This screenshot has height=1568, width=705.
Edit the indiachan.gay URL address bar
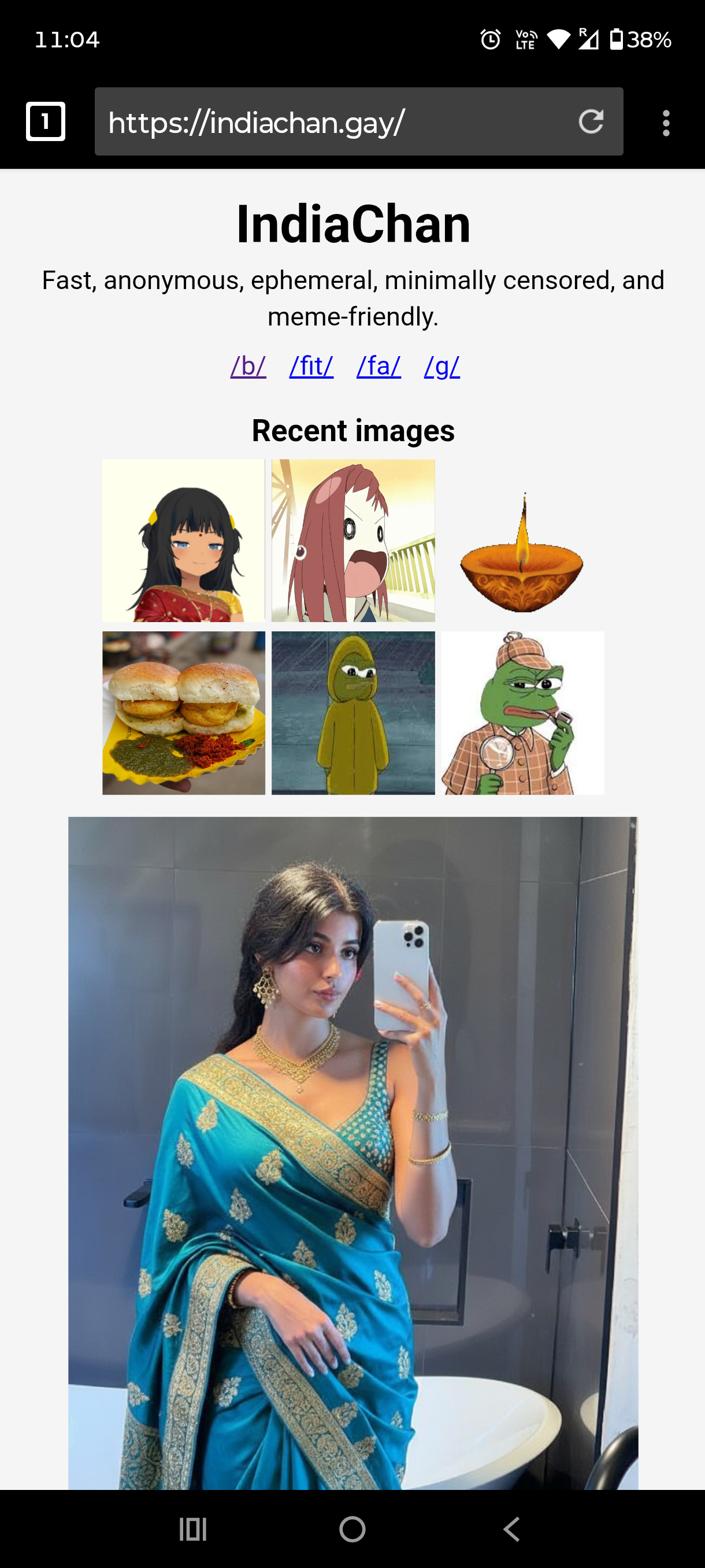click(x=328, y=122)
